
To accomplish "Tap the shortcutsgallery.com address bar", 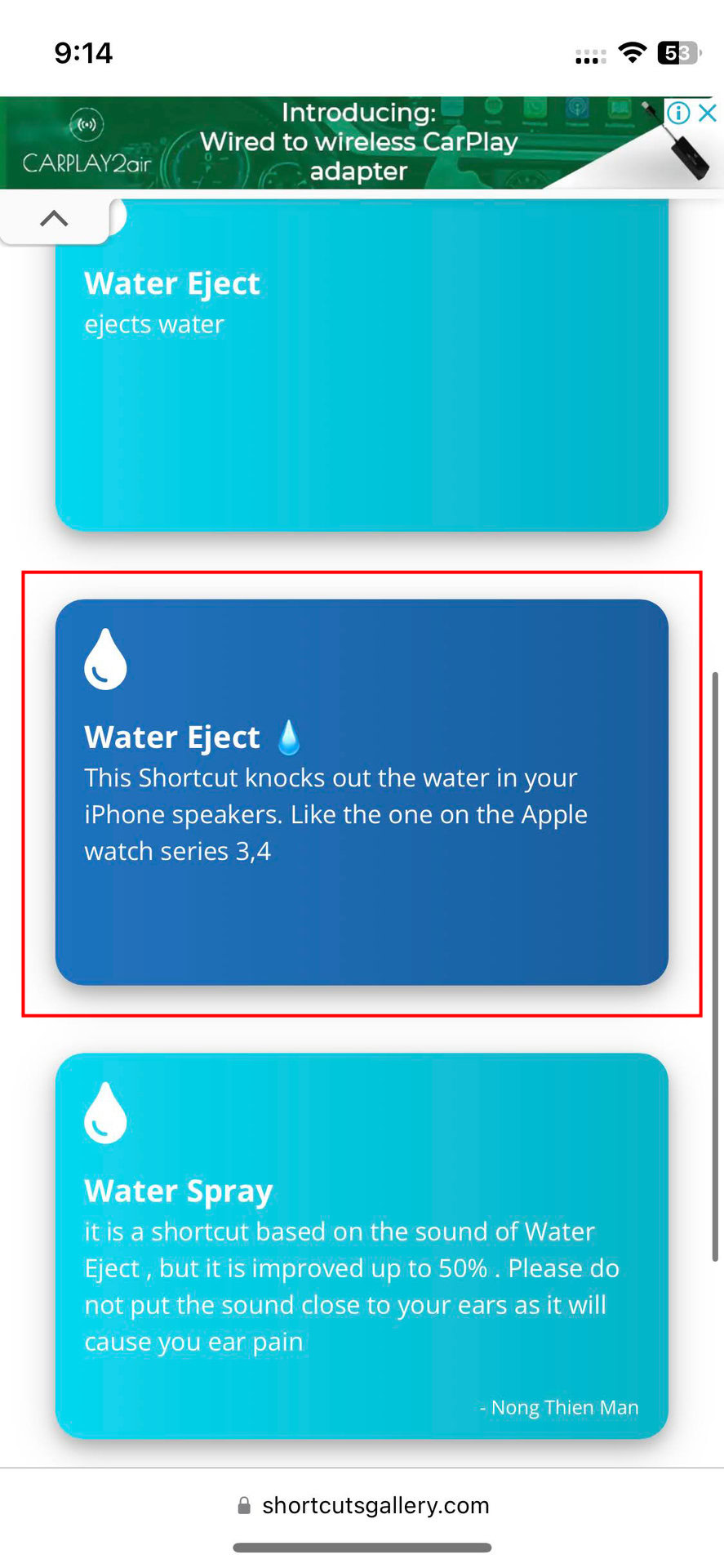I will [362, 1505].
